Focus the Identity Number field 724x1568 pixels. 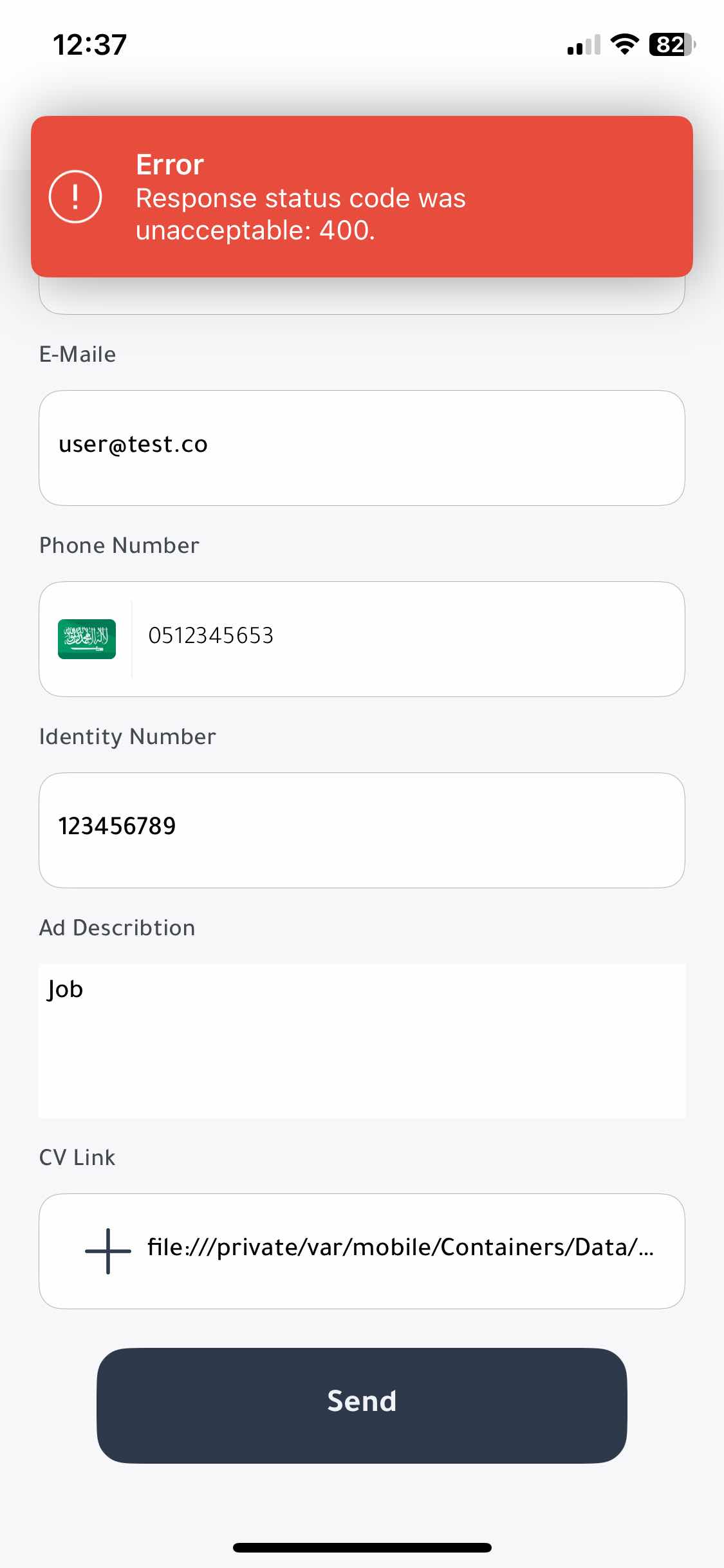[362, 830]
